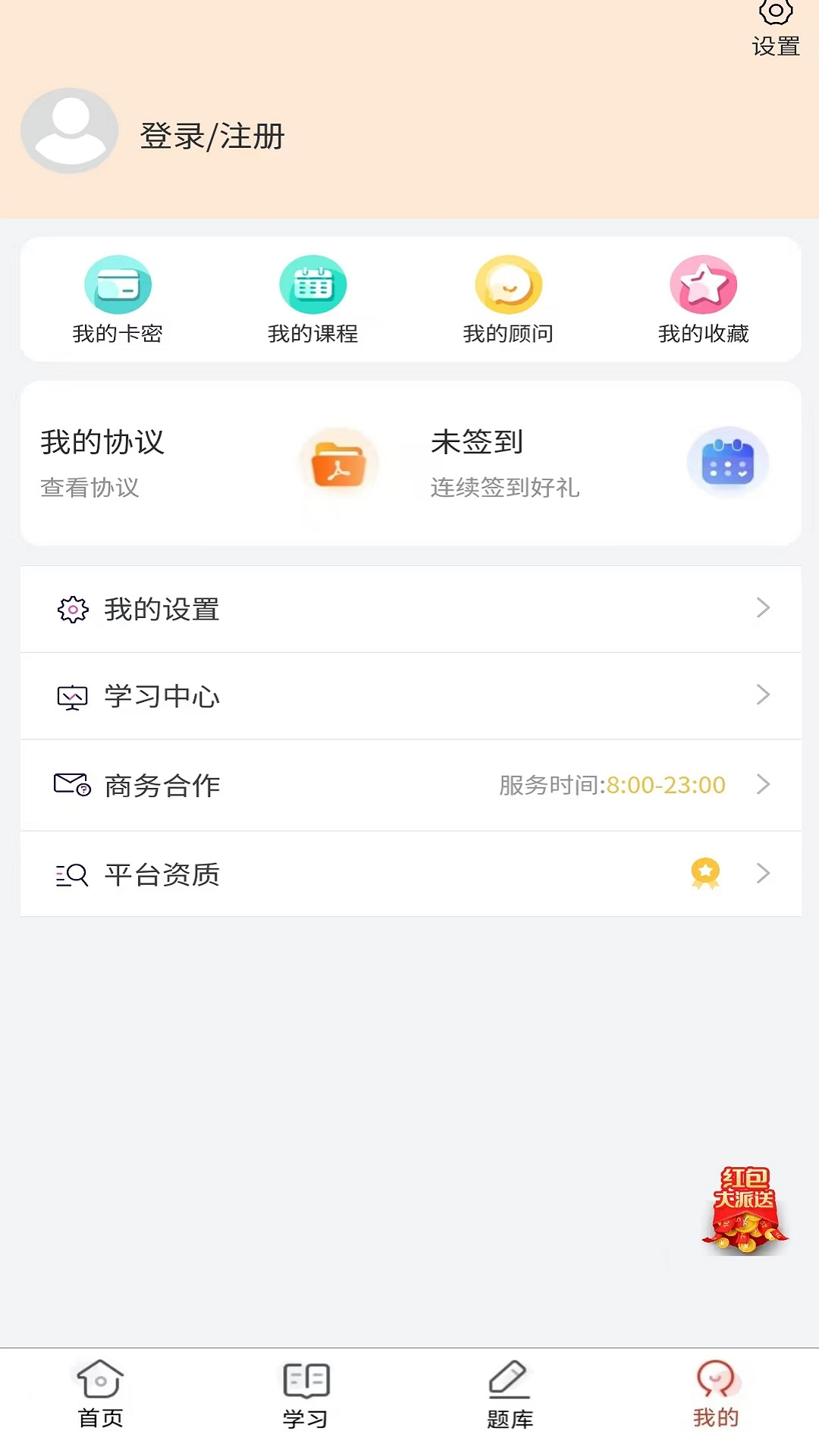Expand the 学习中心 row chevron

click(x=763, y=696)
